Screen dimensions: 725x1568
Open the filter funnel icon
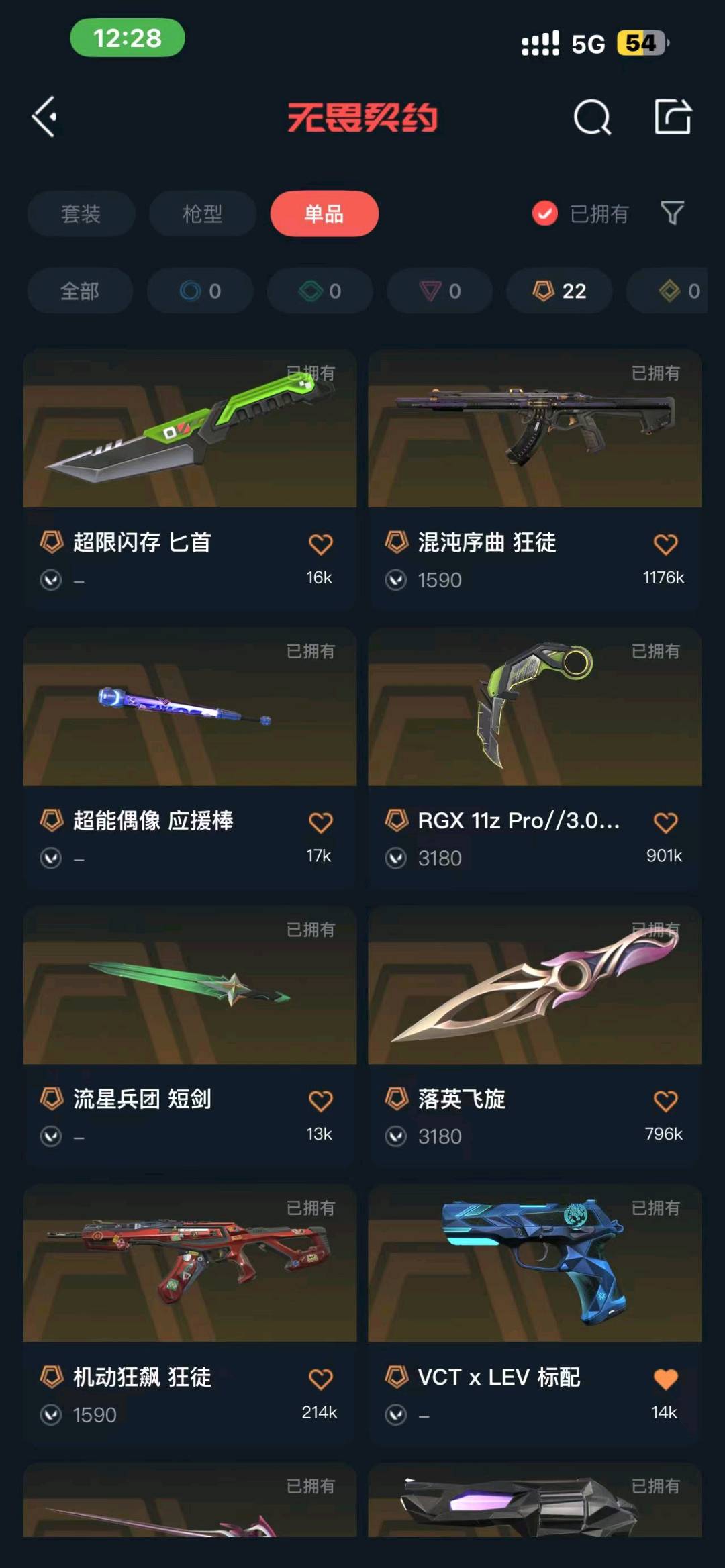tap(672, 213)
